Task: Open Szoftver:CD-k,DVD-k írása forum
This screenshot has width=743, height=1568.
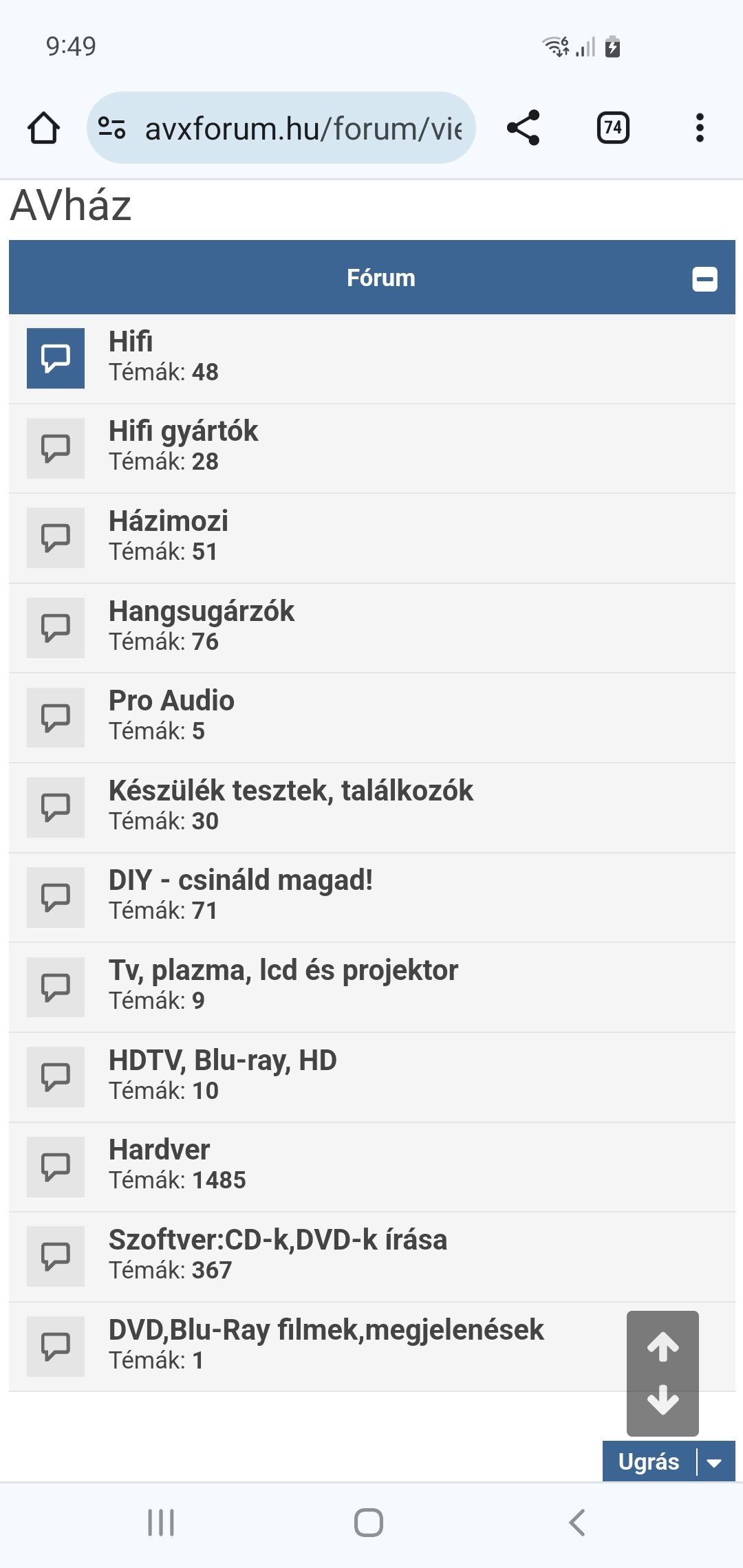Action: coord(278,1240)
